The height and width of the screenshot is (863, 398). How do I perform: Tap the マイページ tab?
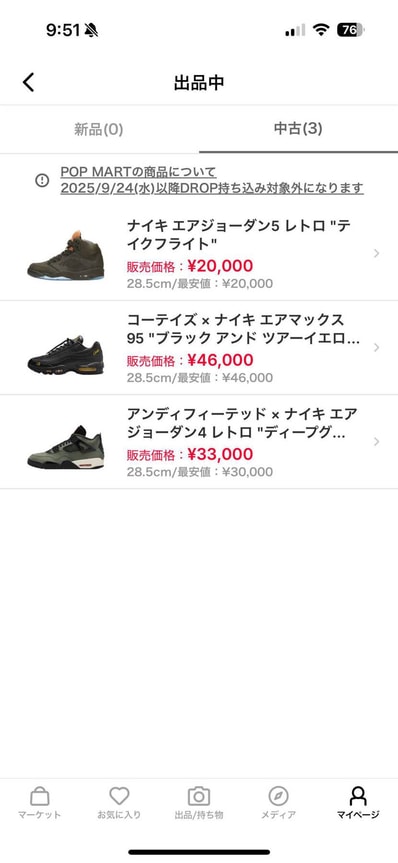pyautogui.click(x=358, y=804)
